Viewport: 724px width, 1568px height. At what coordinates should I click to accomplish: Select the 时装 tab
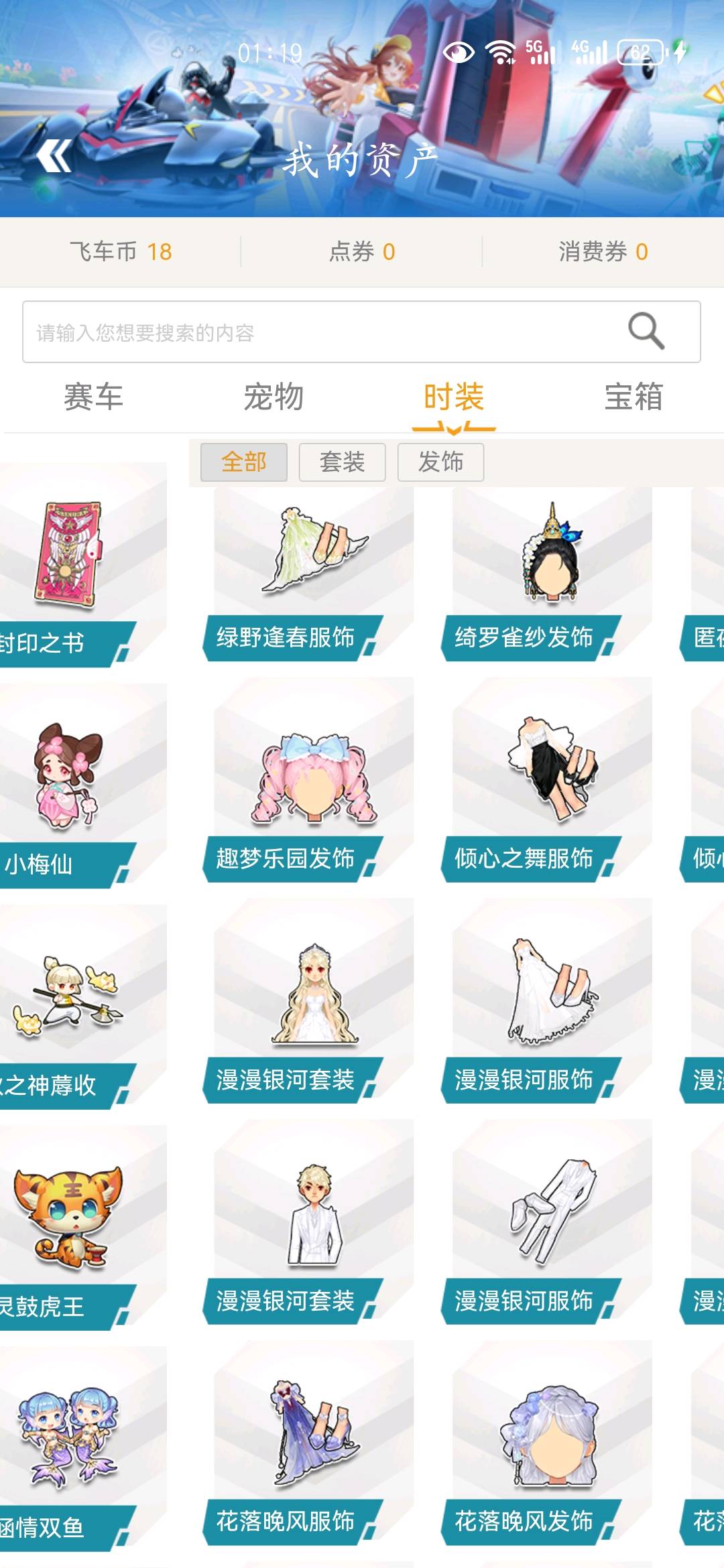(x=454, y=397)
